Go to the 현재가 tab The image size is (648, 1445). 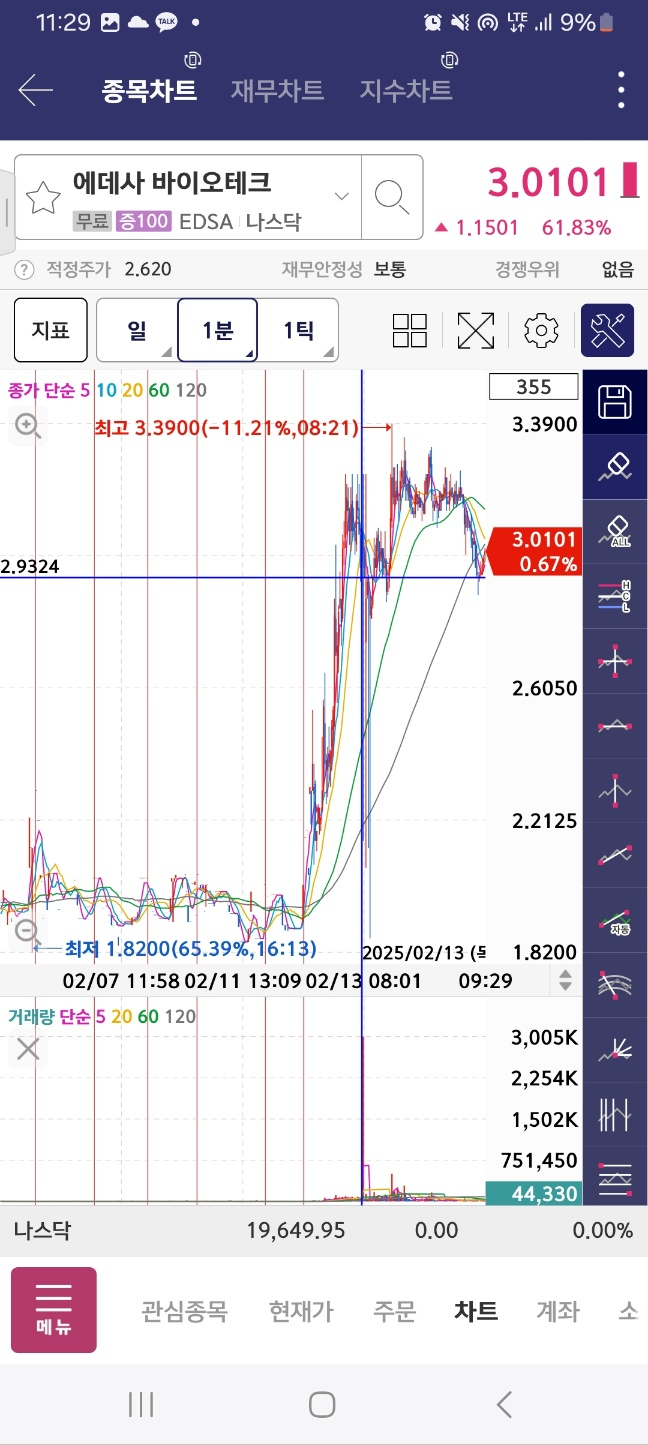[301, 1311]
